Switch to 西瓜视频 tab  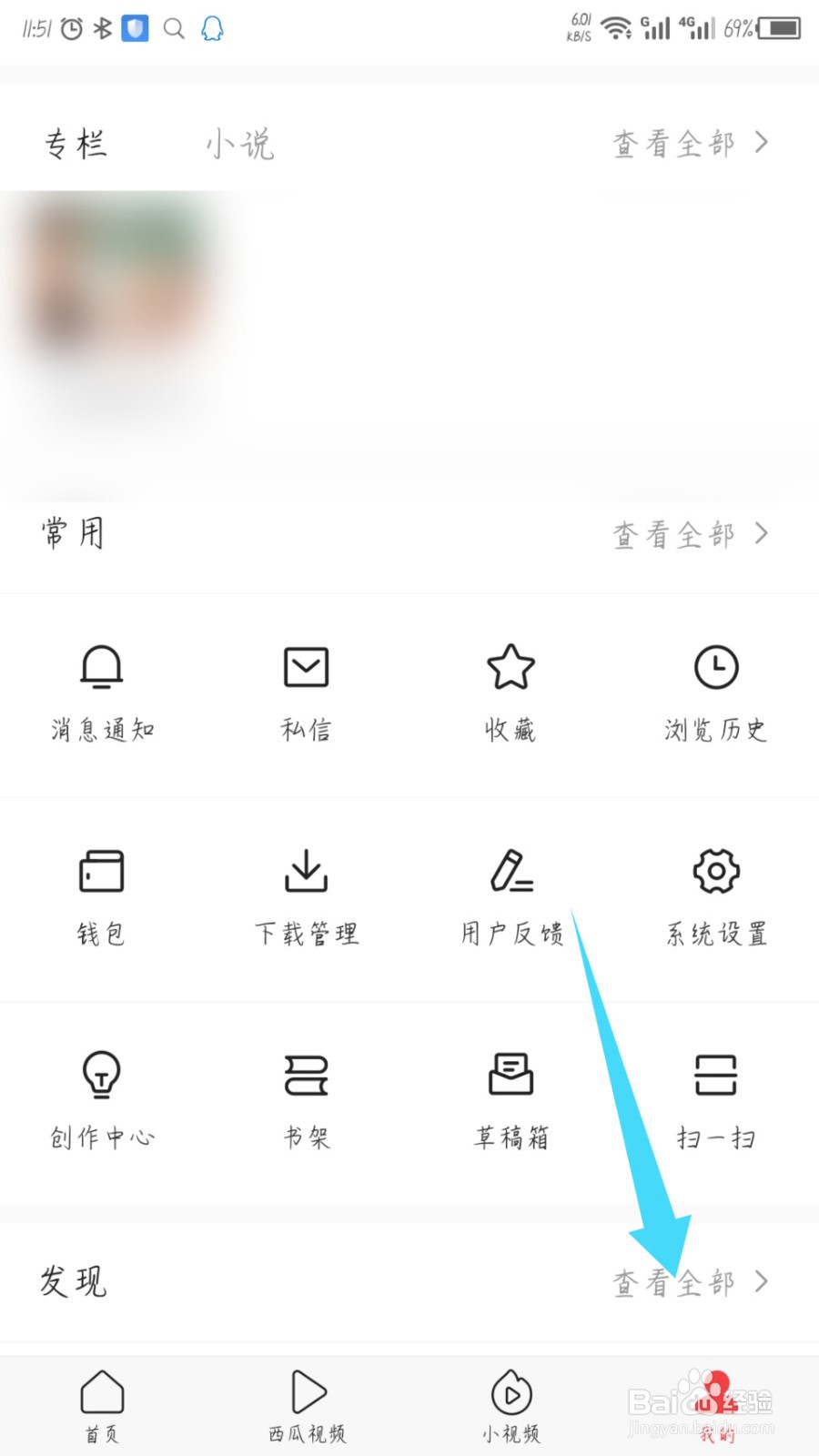pos(306,1406)
